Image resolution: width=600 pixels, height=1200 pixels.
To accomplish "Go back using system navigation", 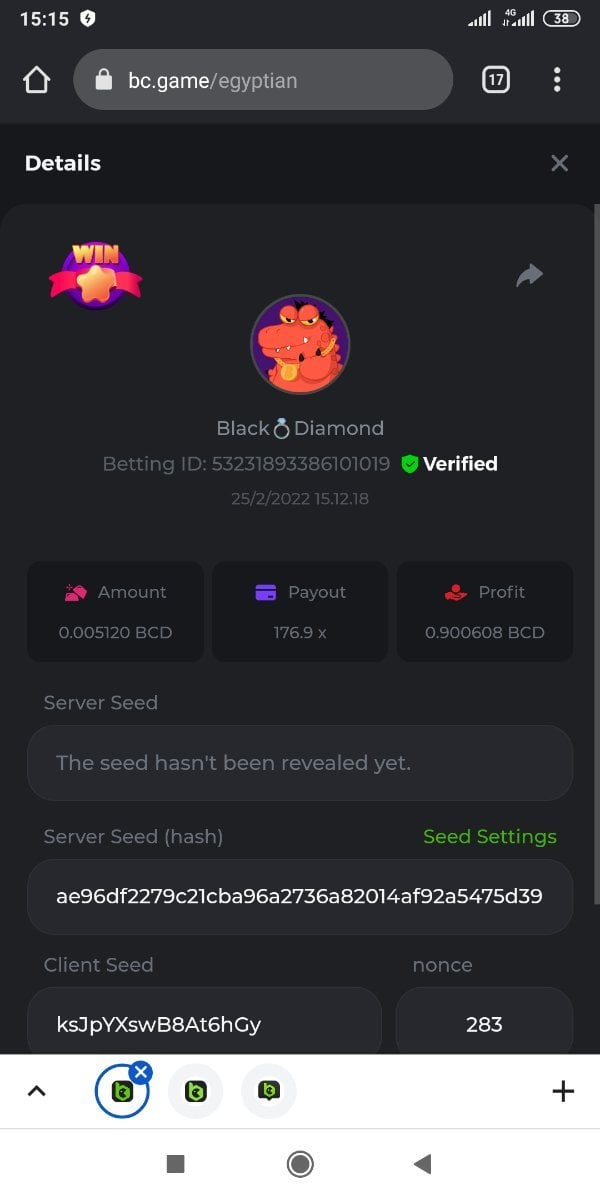I will (422, 1163).
